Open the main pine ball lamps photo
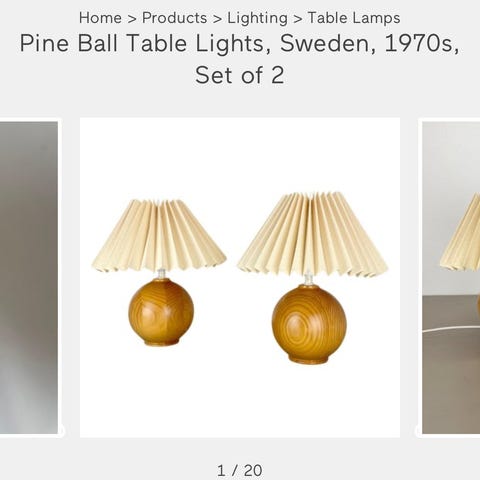 coord(240,277)
